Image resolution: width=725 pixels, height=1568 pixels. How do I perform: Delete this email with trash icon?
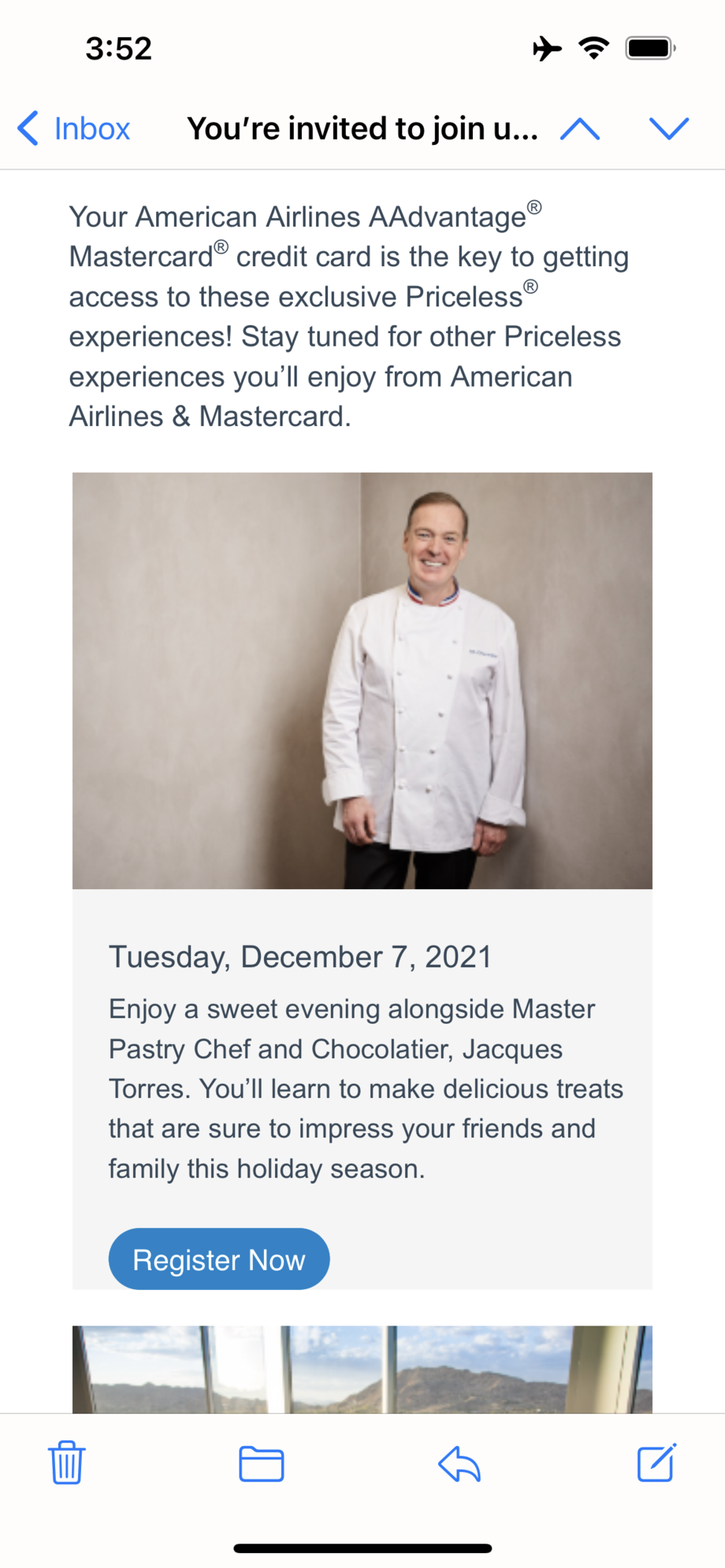(67, 1462)
